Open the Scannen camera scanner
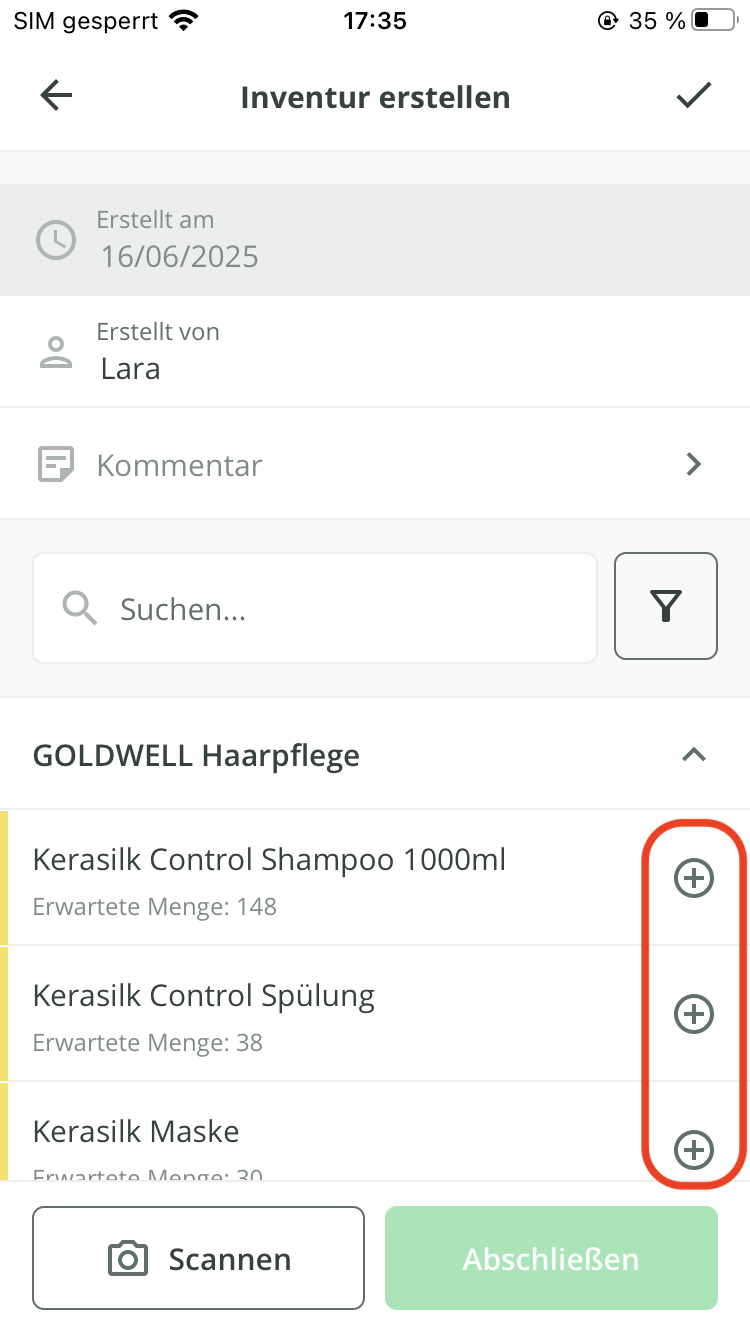The width and height of the screenshot is (750, 1334). (x=198, y=1258)
